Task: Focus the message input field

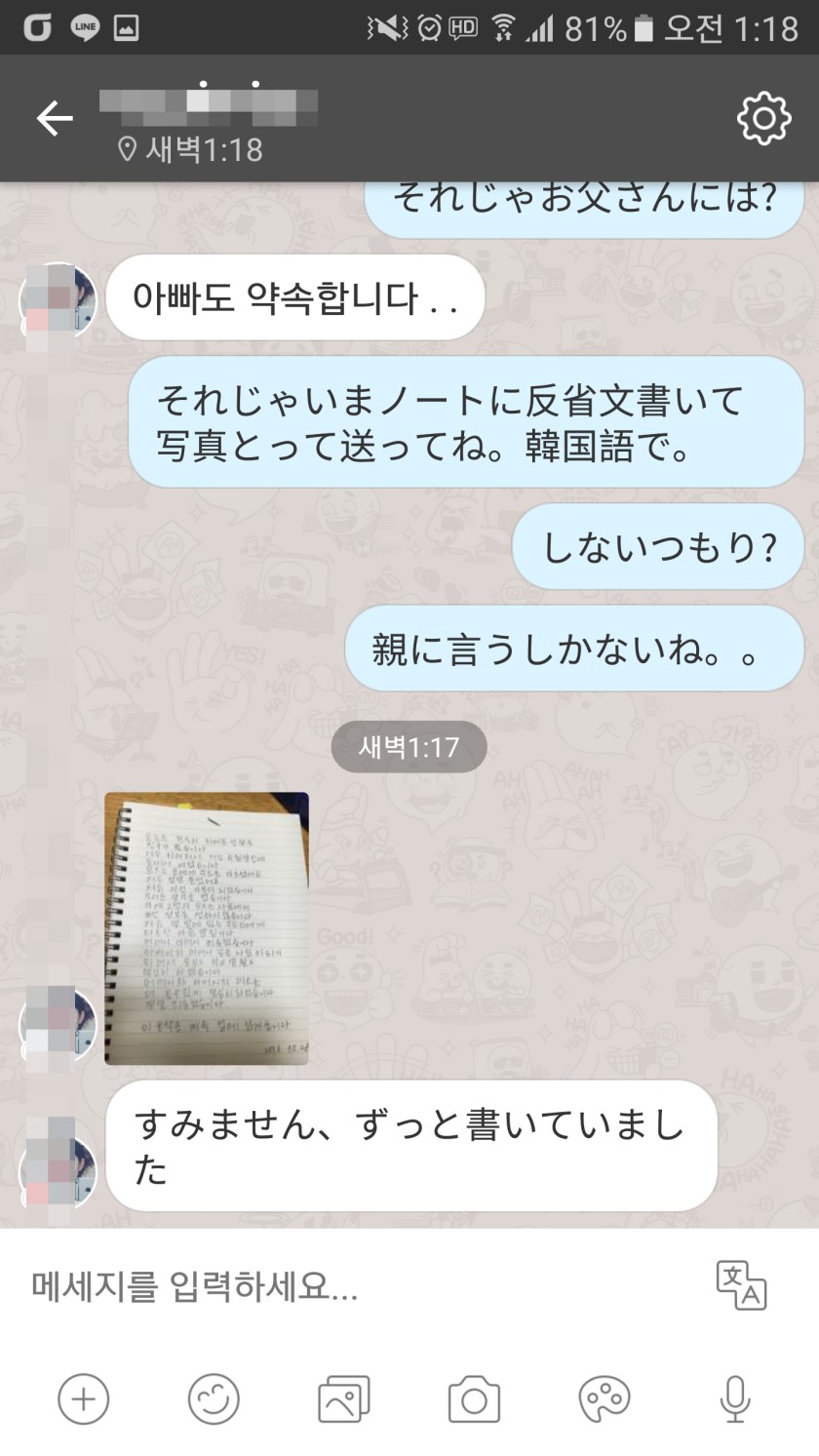Action: pos(351,1286)
